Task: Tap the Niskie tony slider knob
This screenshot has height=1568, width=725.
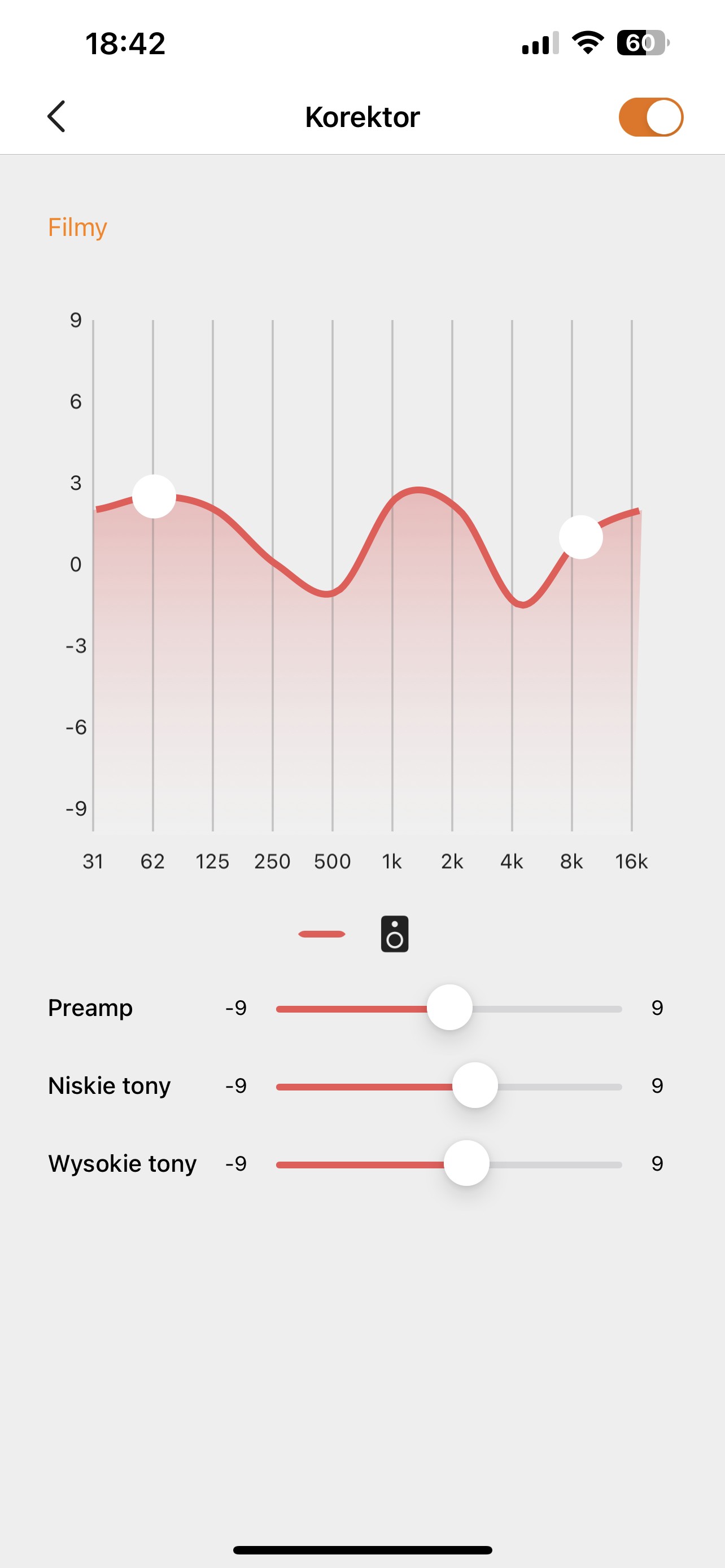Action: (x=475, y=1085)
